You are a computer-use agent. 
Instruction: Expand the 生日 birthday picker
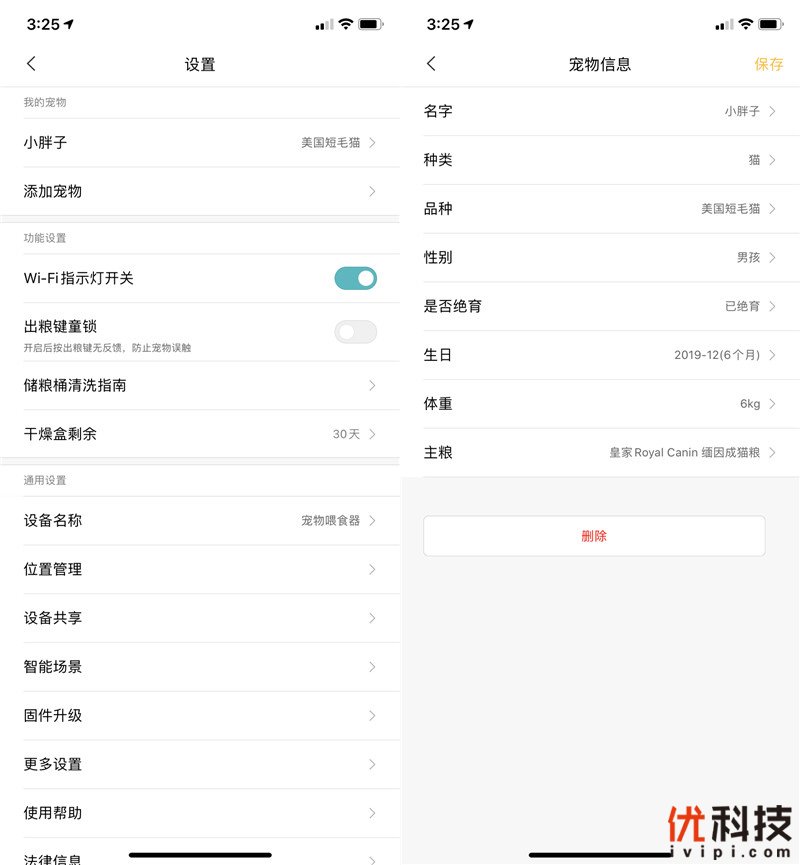600,355
